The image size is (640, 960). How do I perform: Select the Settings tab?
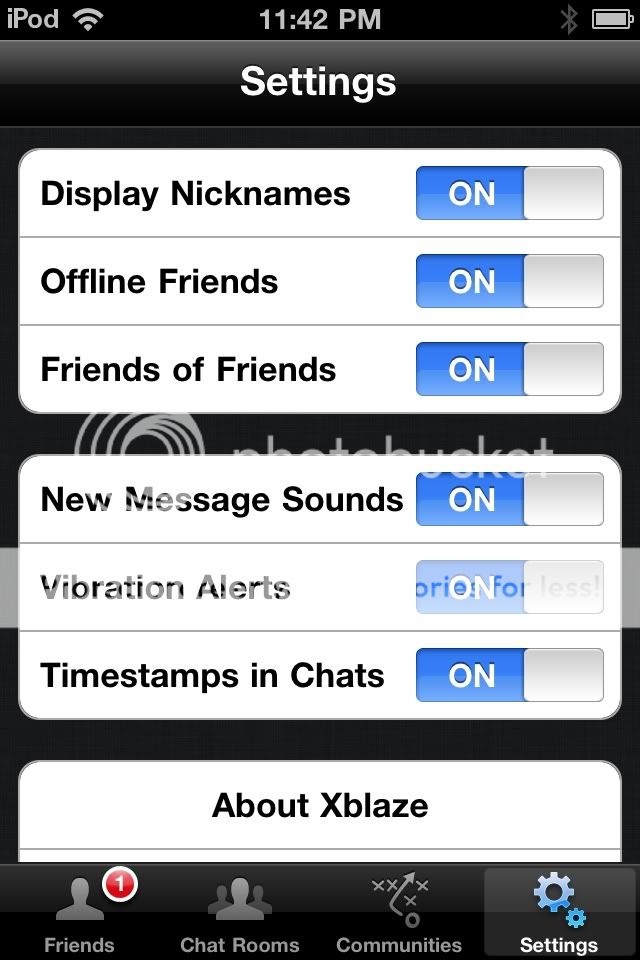pyautogui.click(x=559, y=912)
